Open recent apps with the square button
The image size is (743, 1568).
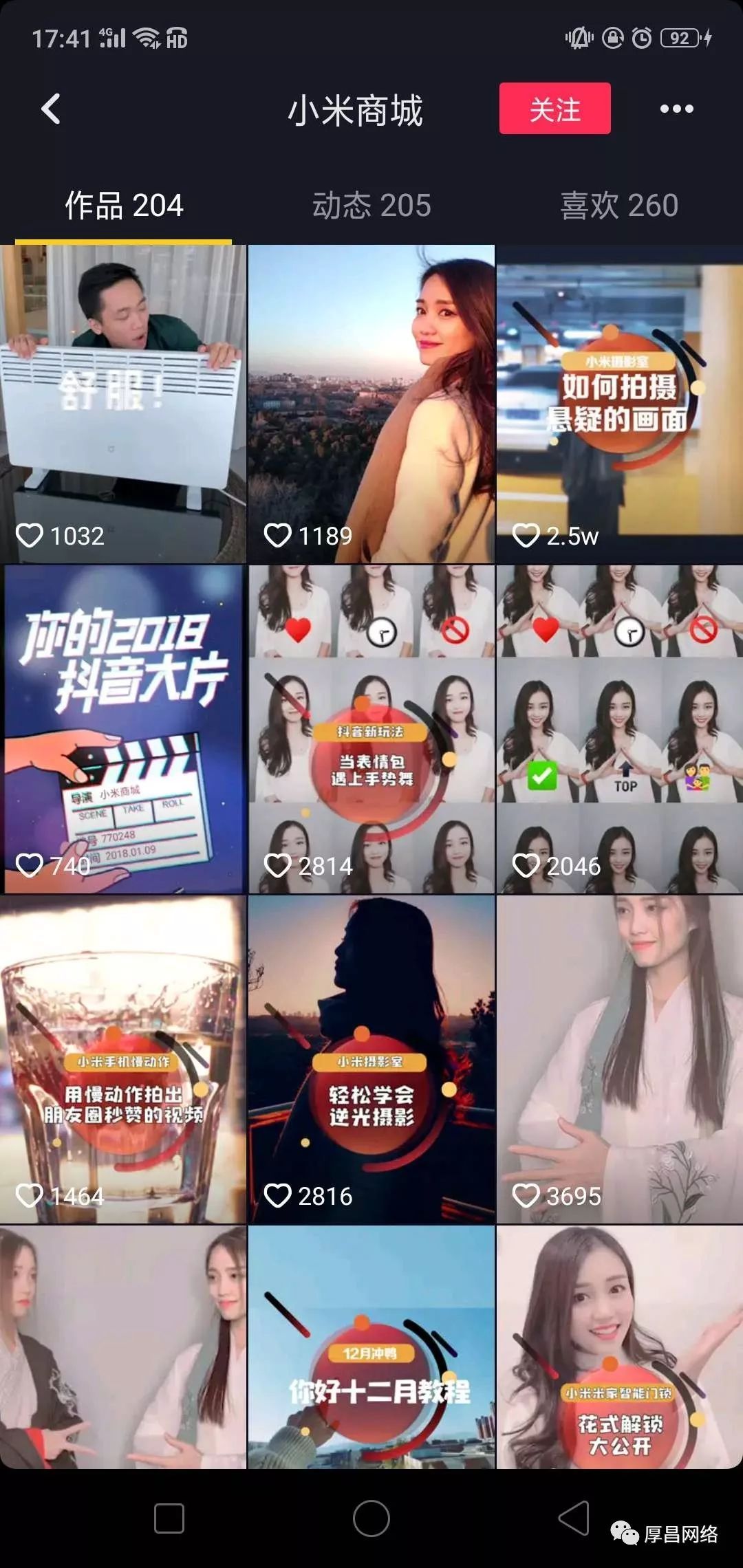[x=169, y=1518]
